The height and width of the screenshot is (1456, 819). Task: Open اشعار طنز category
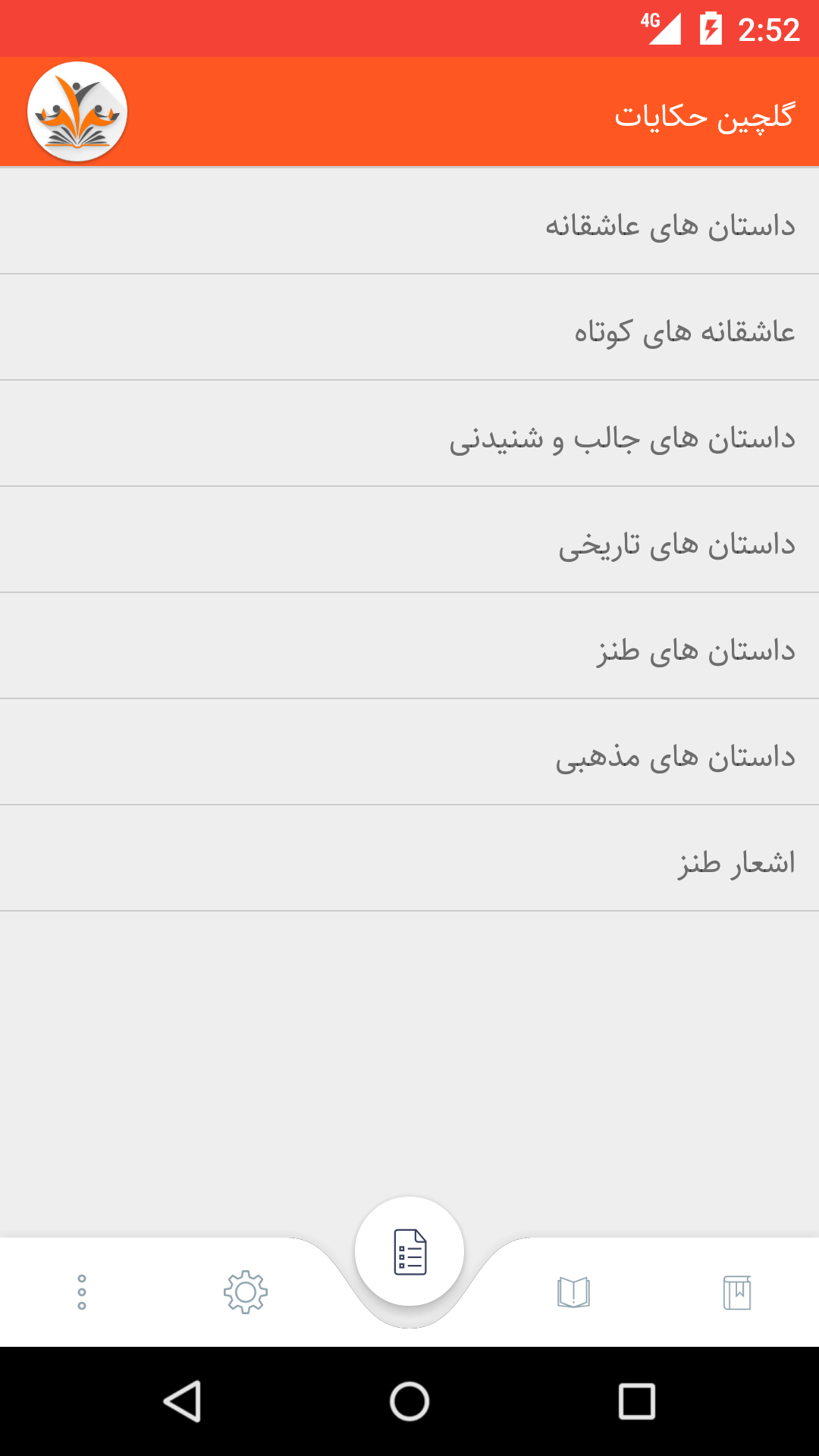[x=409, y=858]
